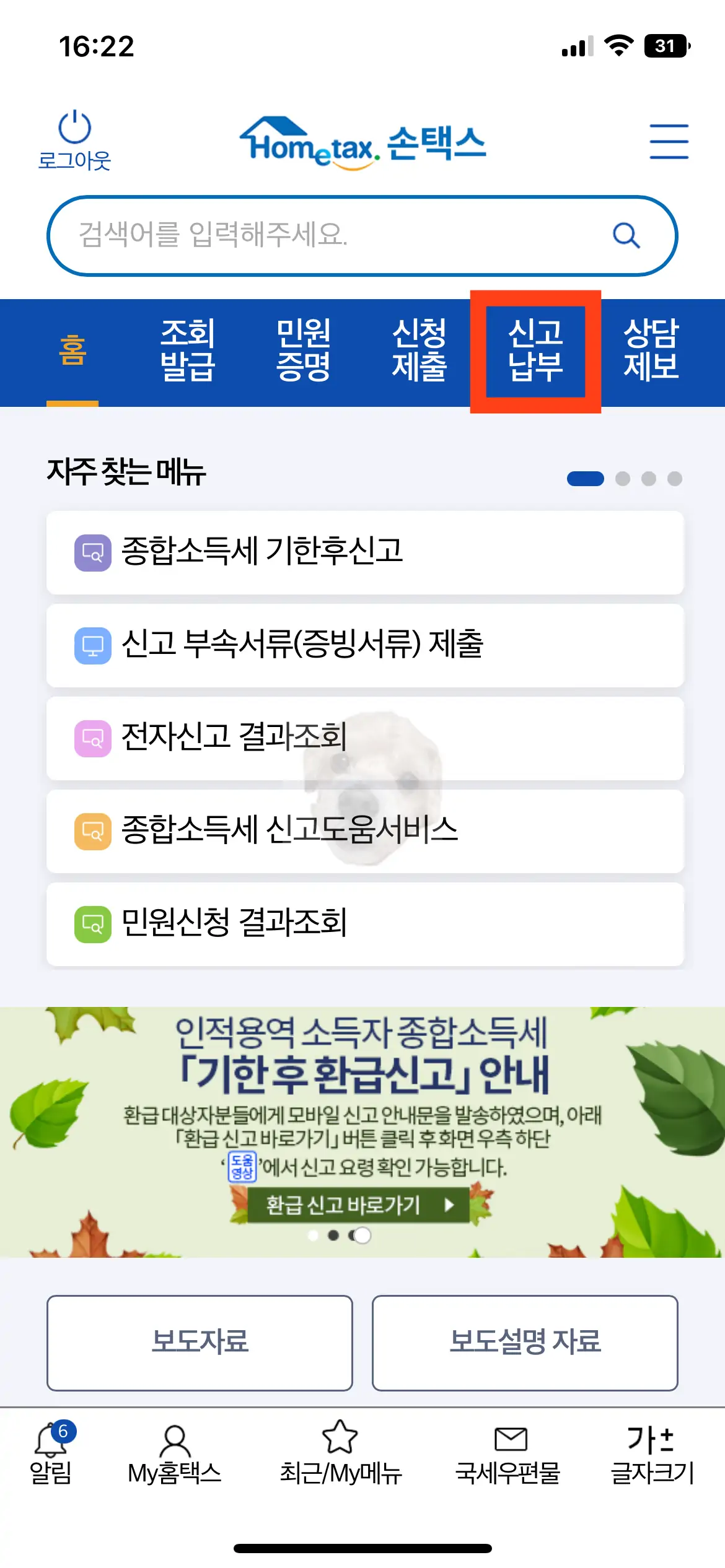Tap the orange 종합소득세 신고도움서비스 icon
The height and width of the screenshot is (1568, 725).
pyautogui.click(x=92, y=832)
